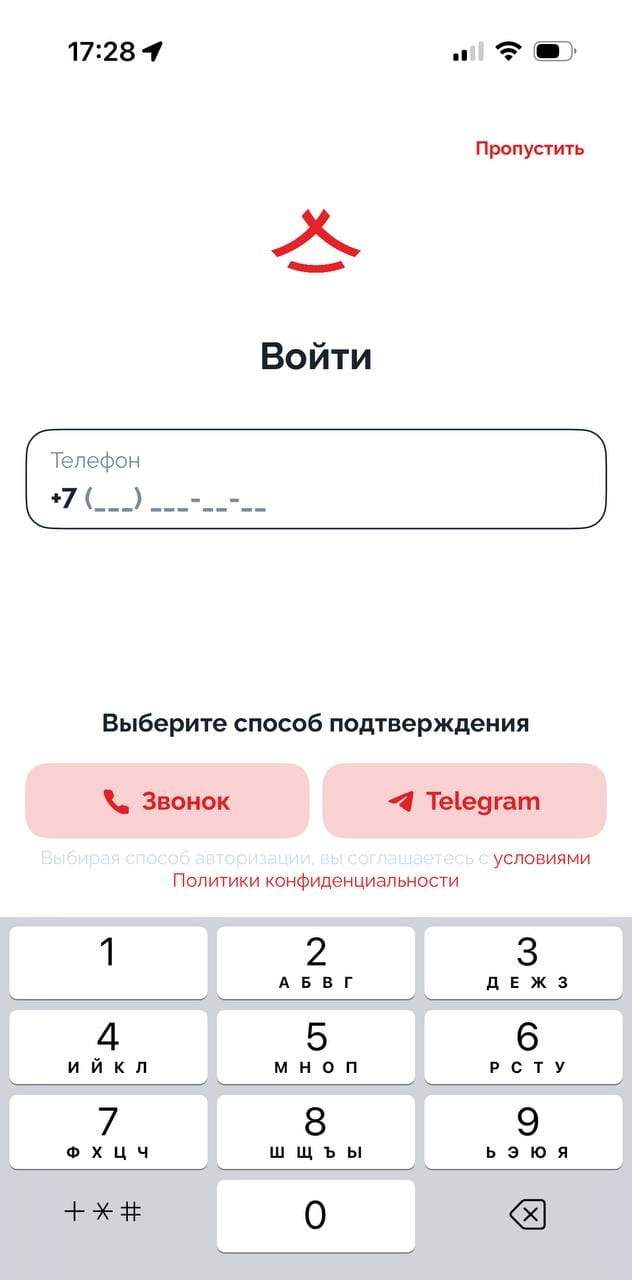Type digit 5 on the keypad
632x1280 pixels.
click(316, 1045)
